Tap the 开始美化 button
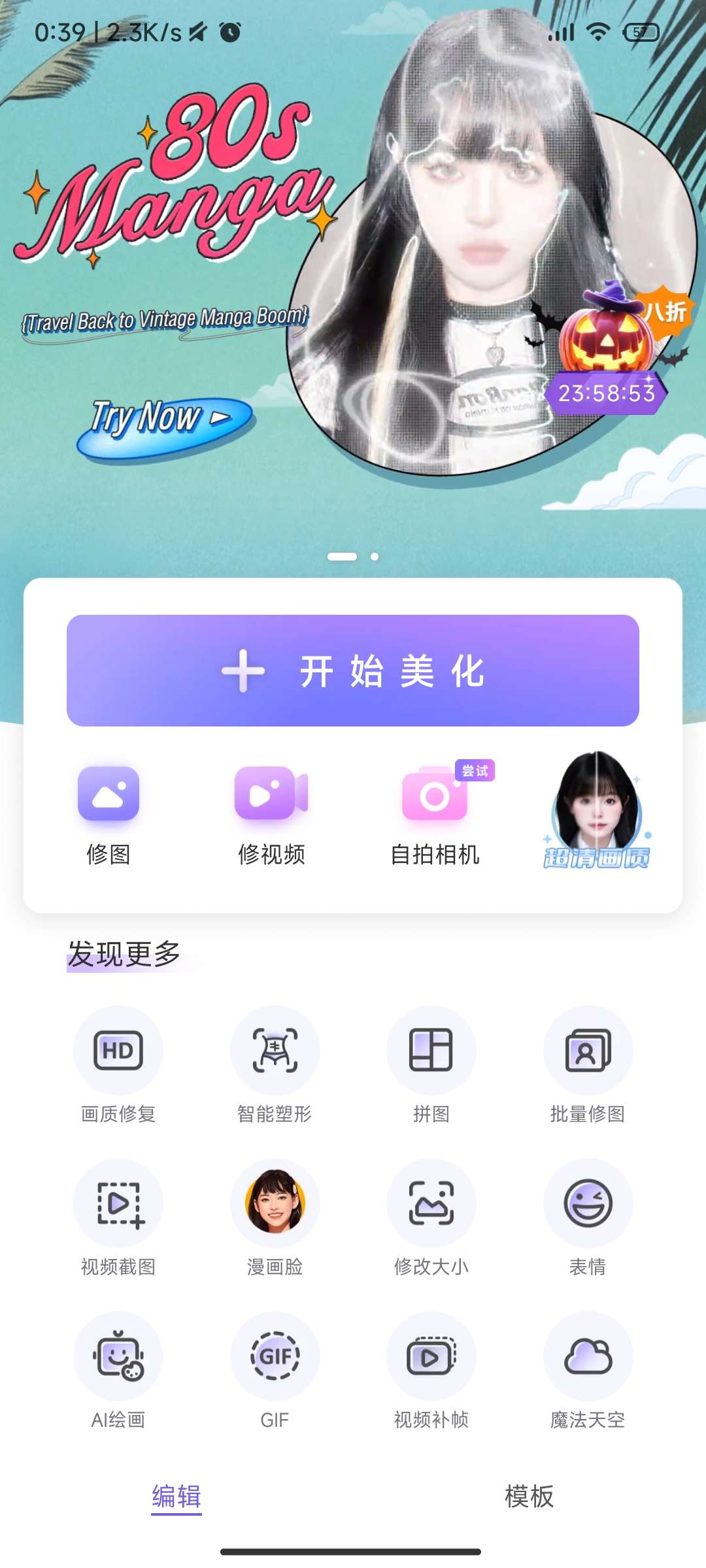 [x=353, y=670]
